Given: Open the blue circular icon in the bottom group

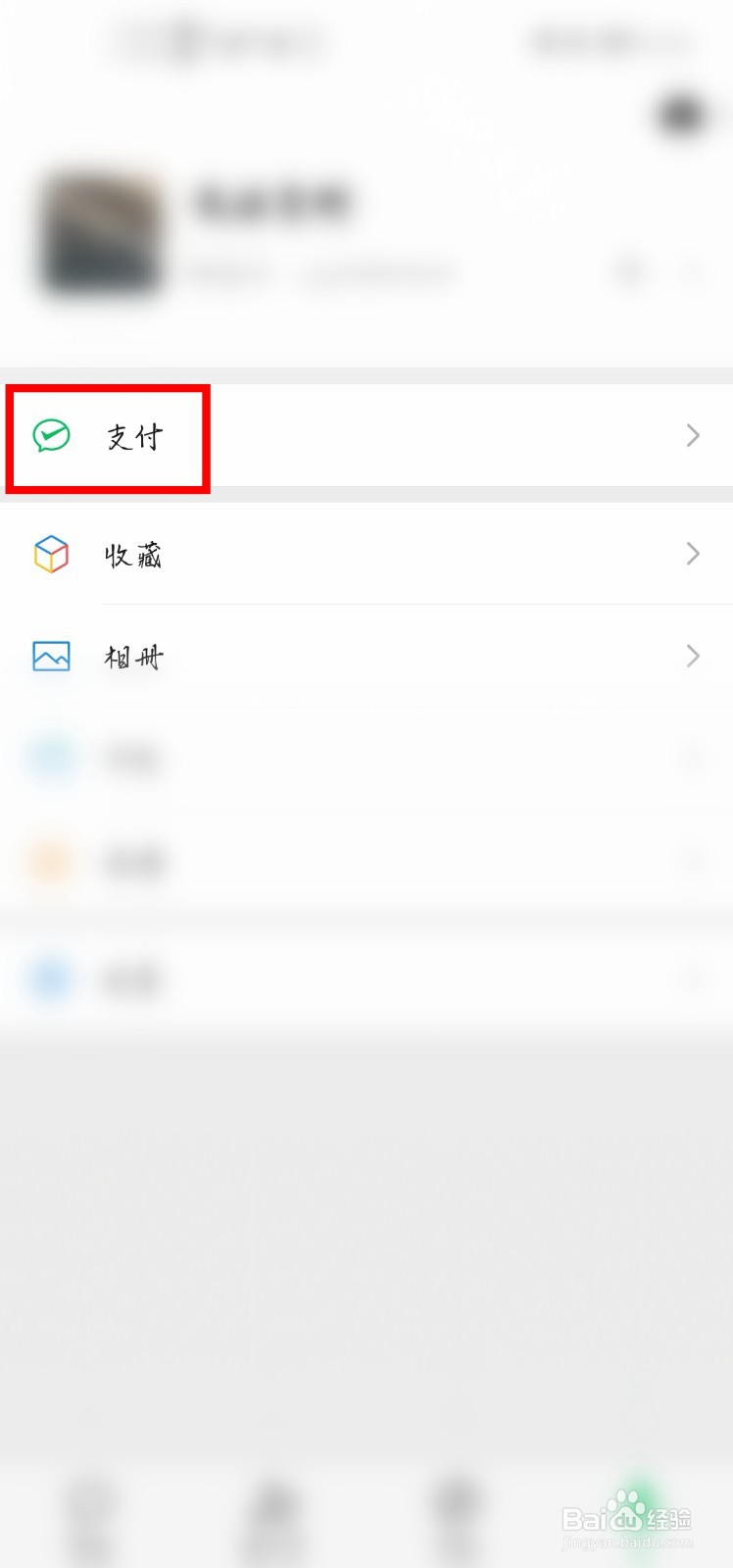Looking at the screenshot, I should point(51,979).
